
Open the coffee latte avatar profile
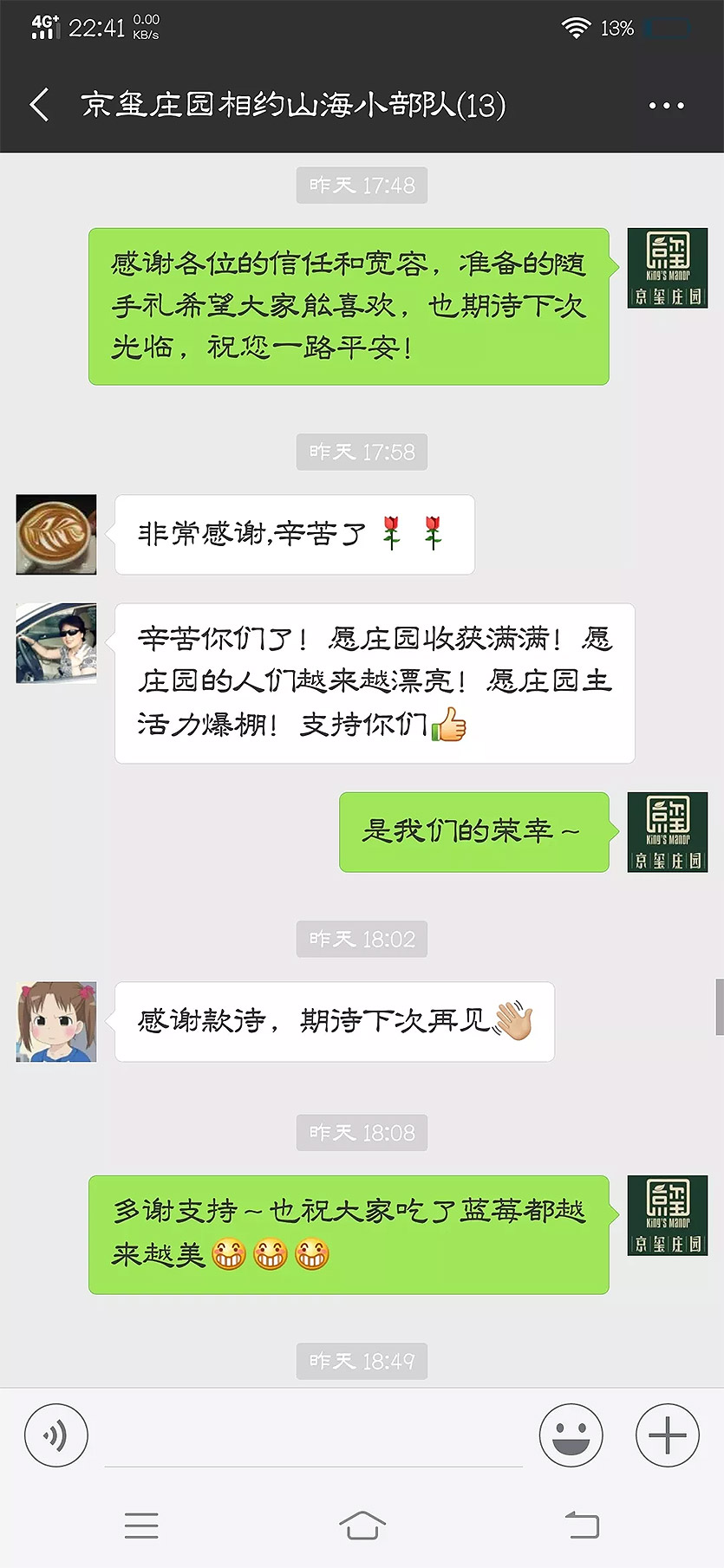(x=56, y=535)
